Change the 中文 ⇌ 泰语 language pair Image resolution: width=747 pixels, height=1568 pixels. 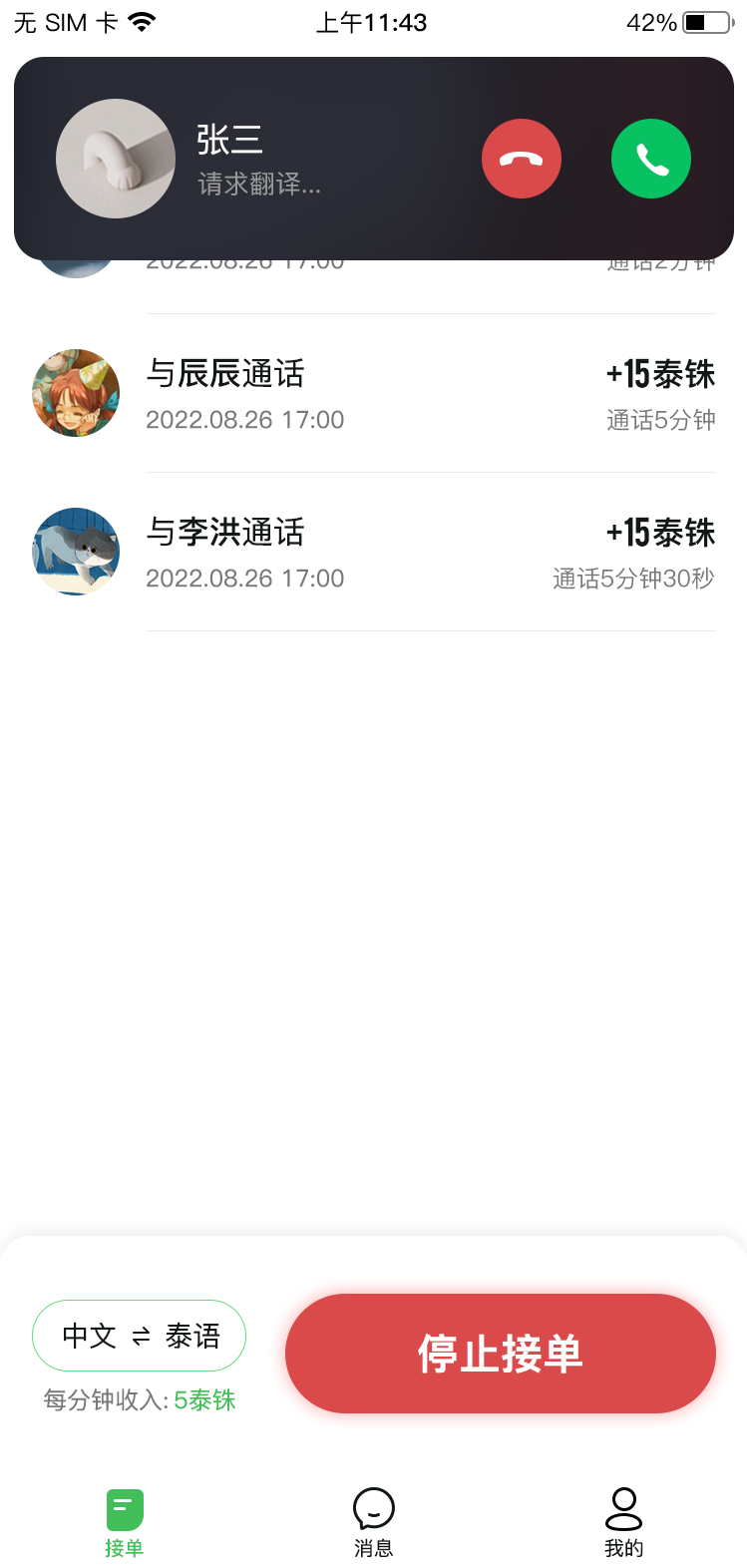tap(140, 1336)
